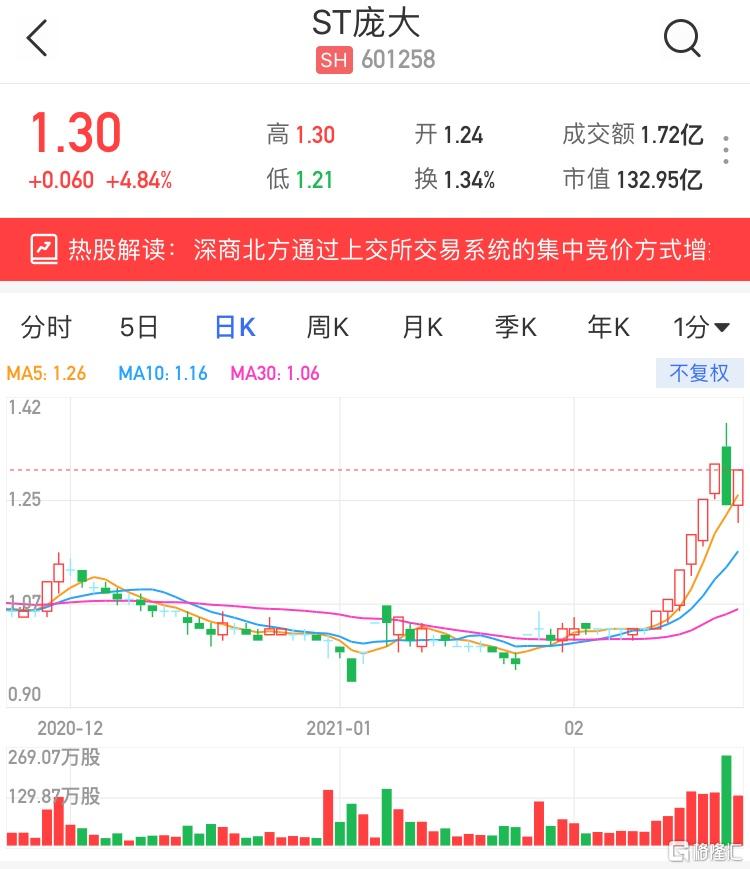Open the 热股解读 news banner

point(375,247)
